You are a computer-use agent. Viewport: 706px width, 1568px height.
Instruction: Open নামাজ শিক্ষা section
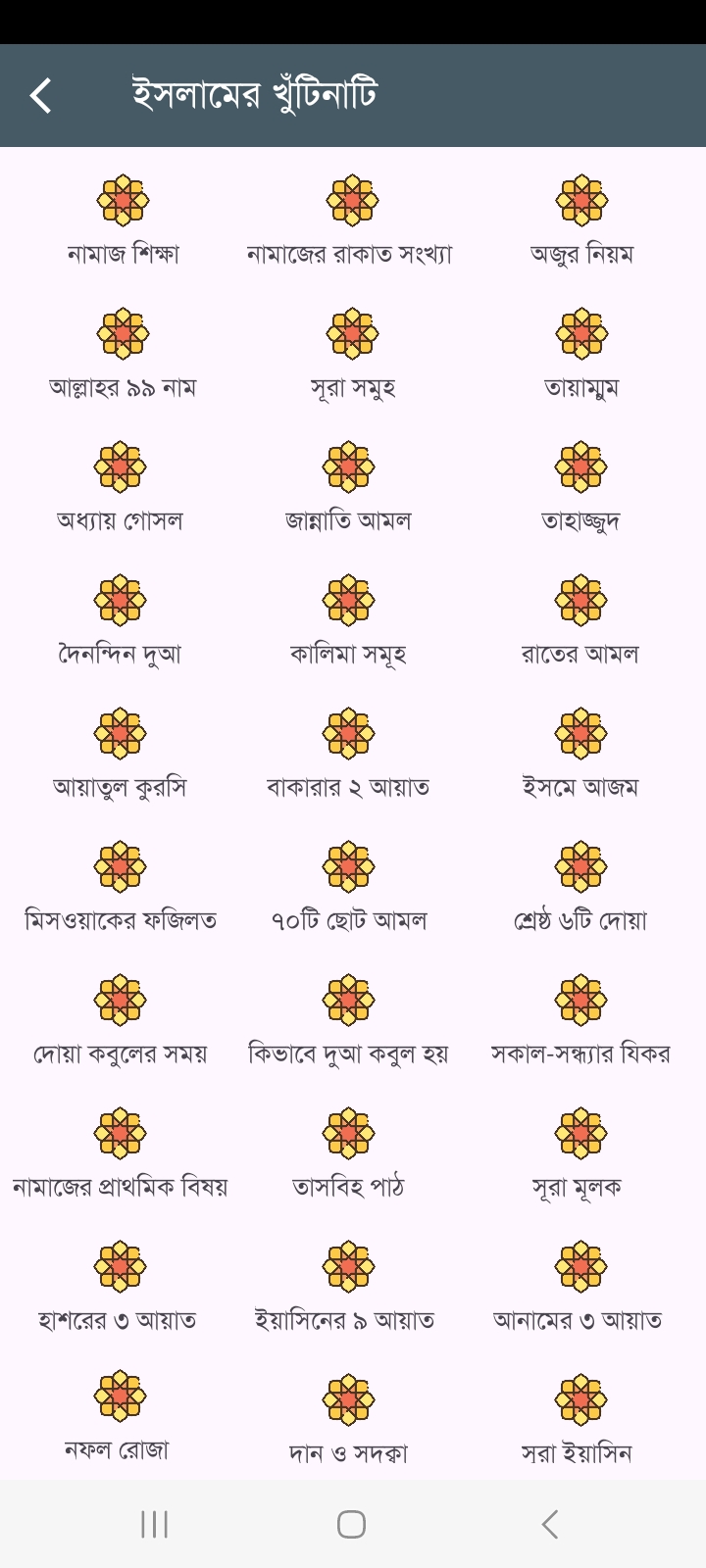[123, 220]
